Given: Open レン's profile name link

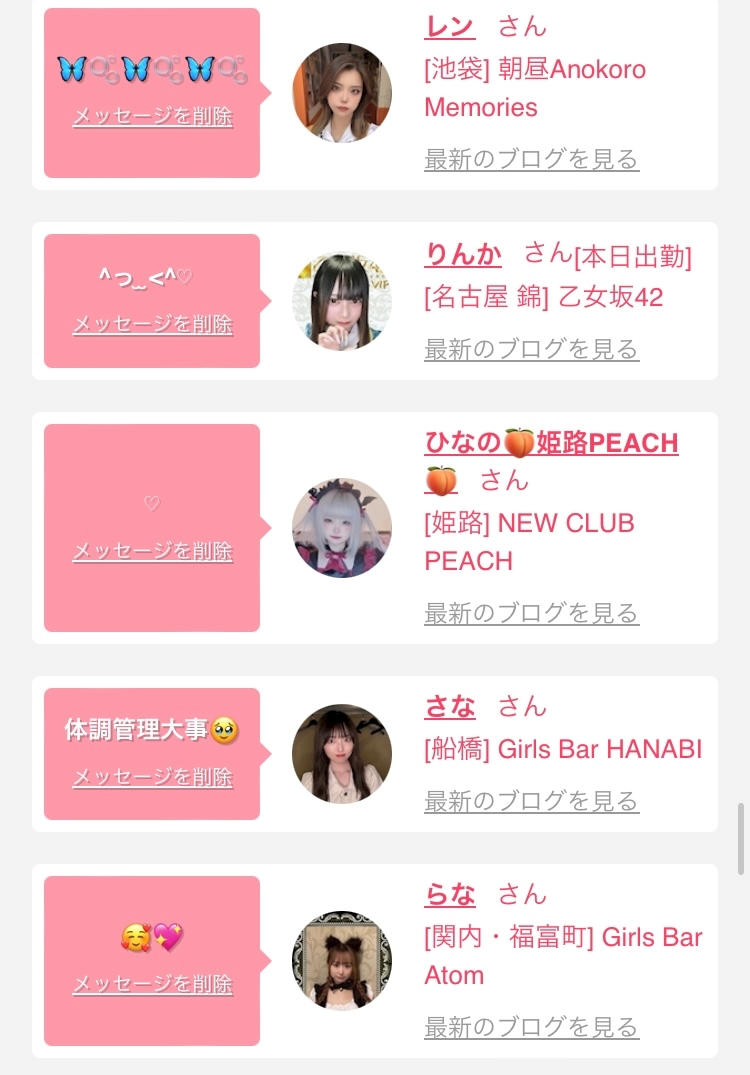Looking at the screenshot, I should (450, 27).
